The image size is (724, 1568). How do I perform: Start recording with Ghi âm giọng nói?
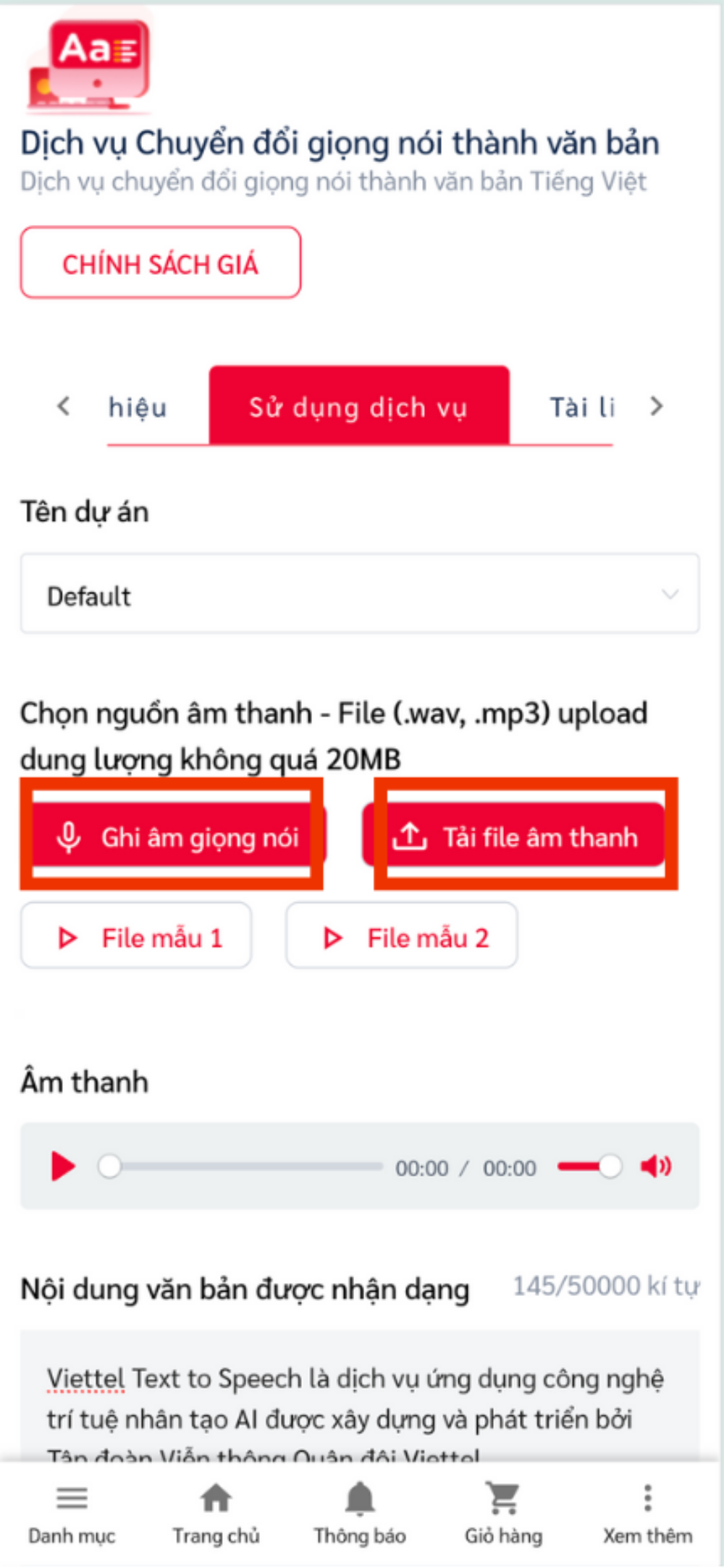pos(178,836)
